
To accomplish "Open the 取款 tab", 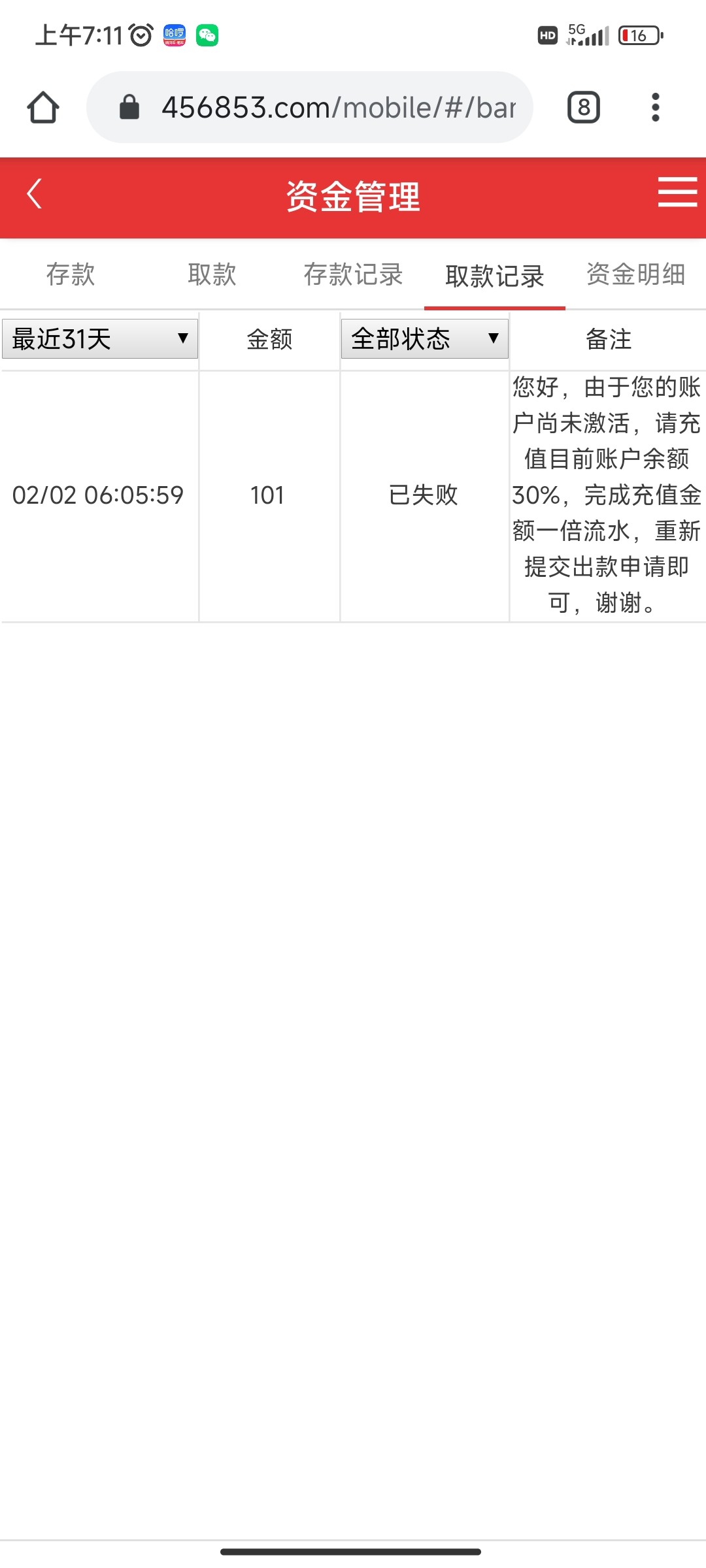I will point(212,275).
